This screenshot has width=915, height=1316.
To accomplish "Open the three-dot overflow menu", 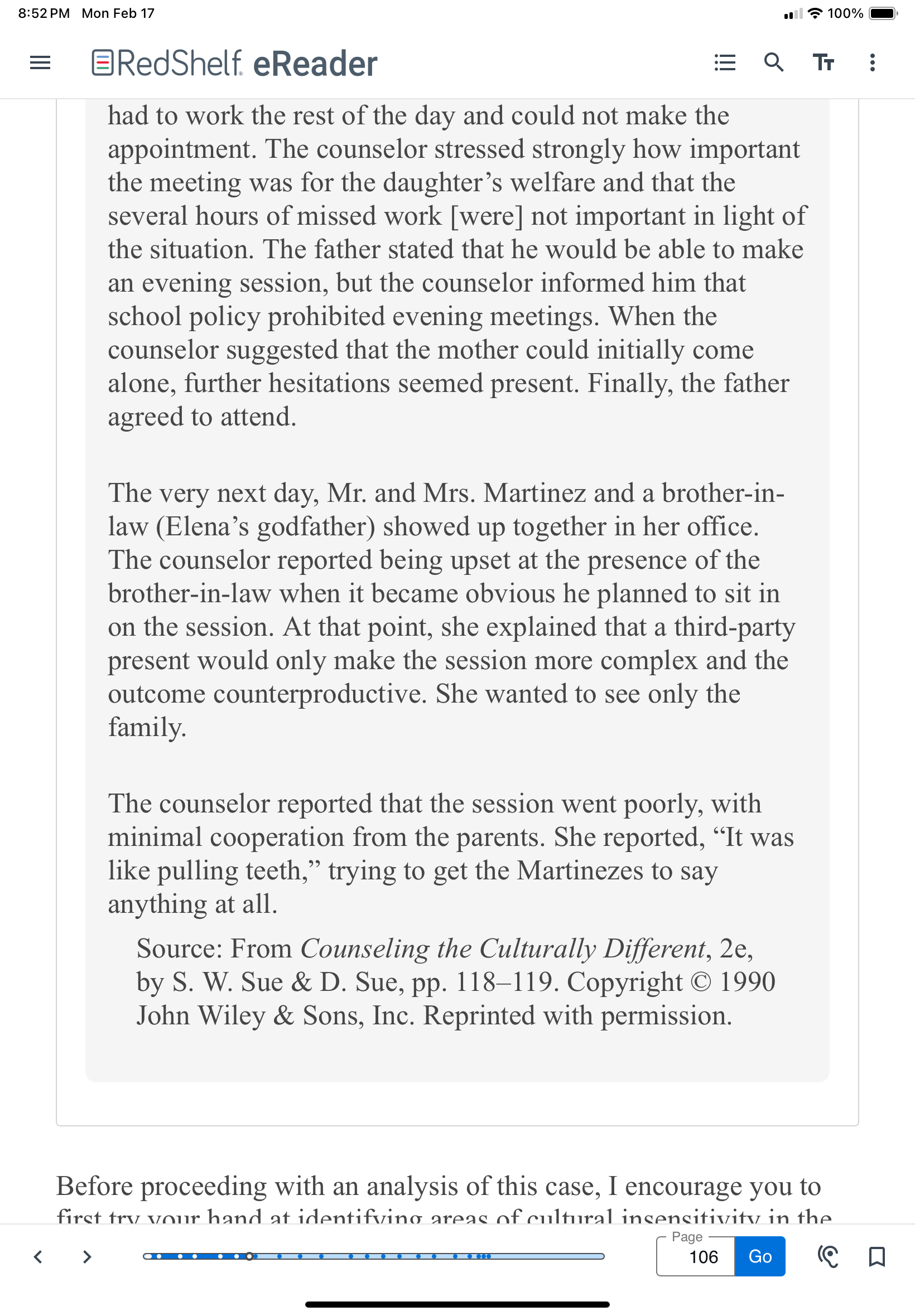I will coord(872,62).
